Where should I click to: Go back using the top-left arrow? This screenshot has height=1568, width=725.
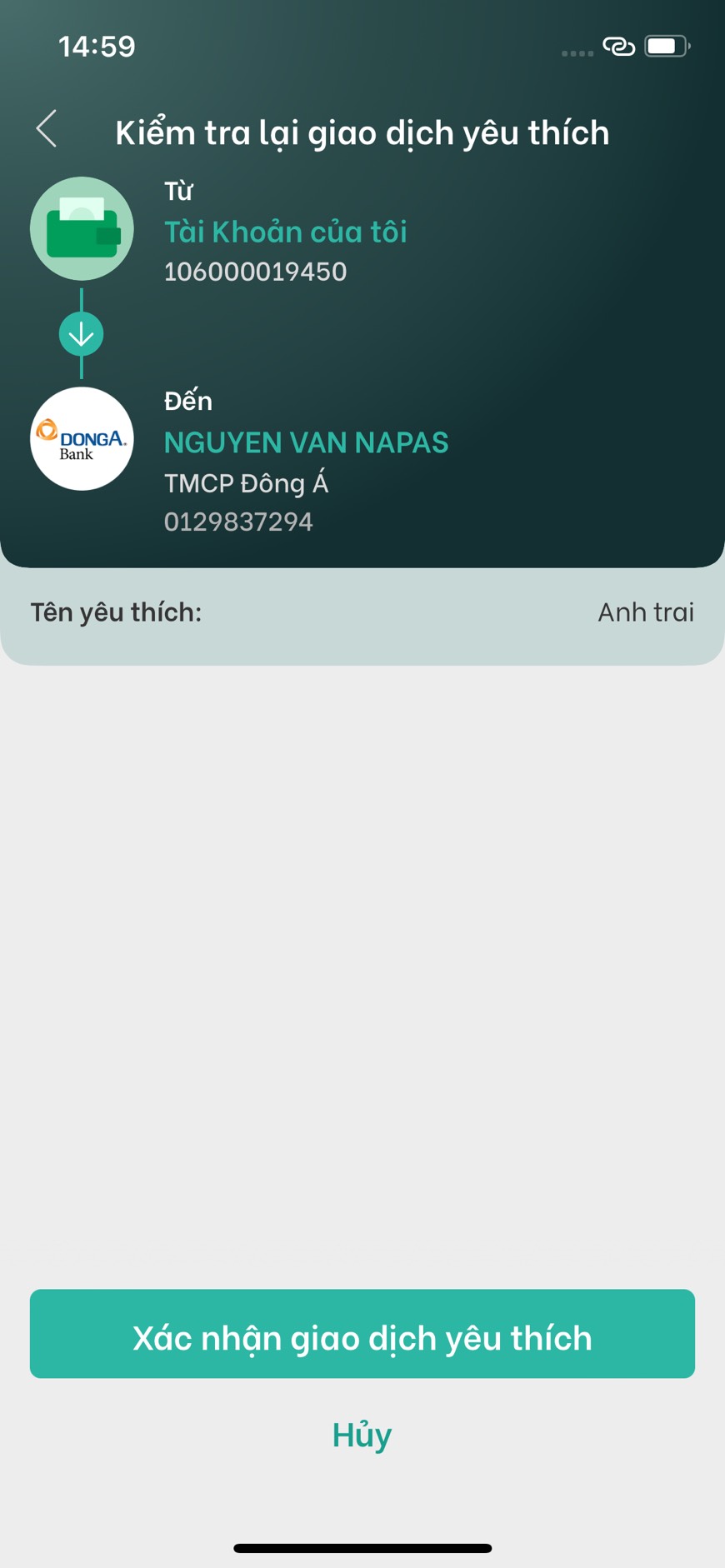(47, 129)
